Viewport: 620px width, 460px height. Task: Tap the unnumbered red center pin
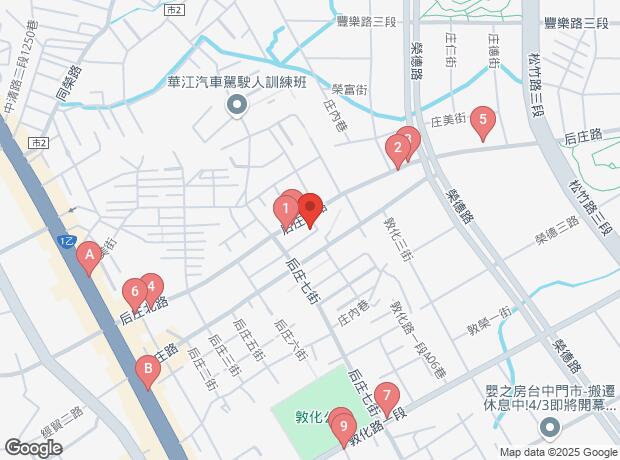(309, 209)
